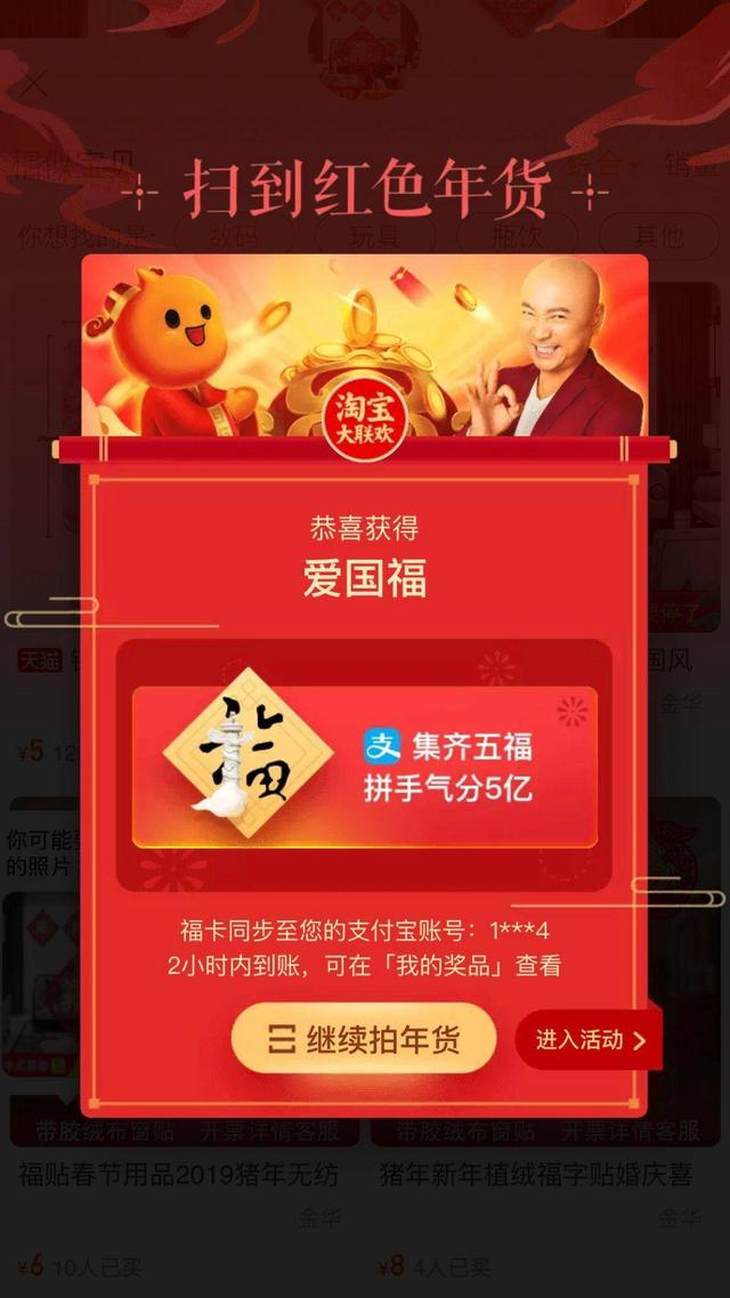Open 进入活动 to enter the event

pyautogui.click(x=589, y=1040)
